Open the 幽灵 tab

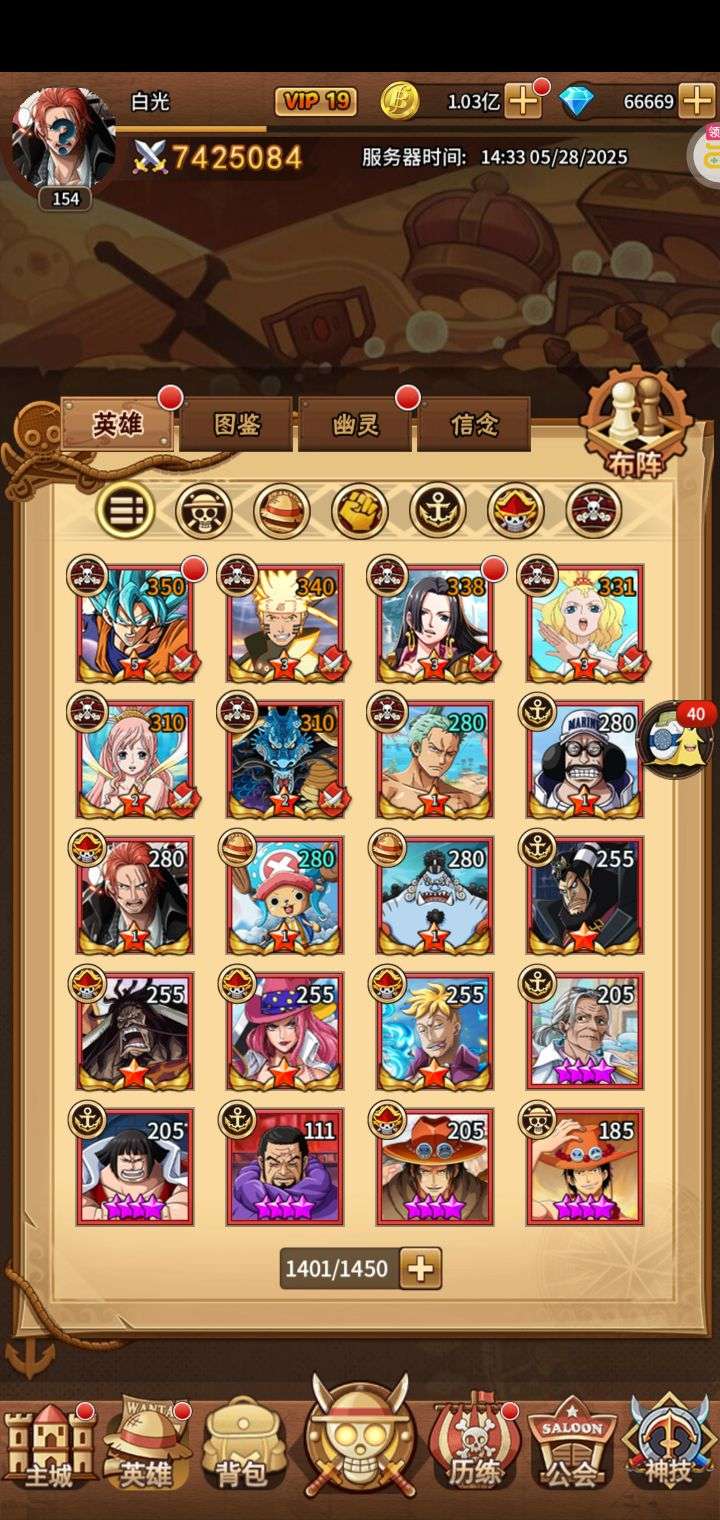pyautogui.click(x=356, y=424)
